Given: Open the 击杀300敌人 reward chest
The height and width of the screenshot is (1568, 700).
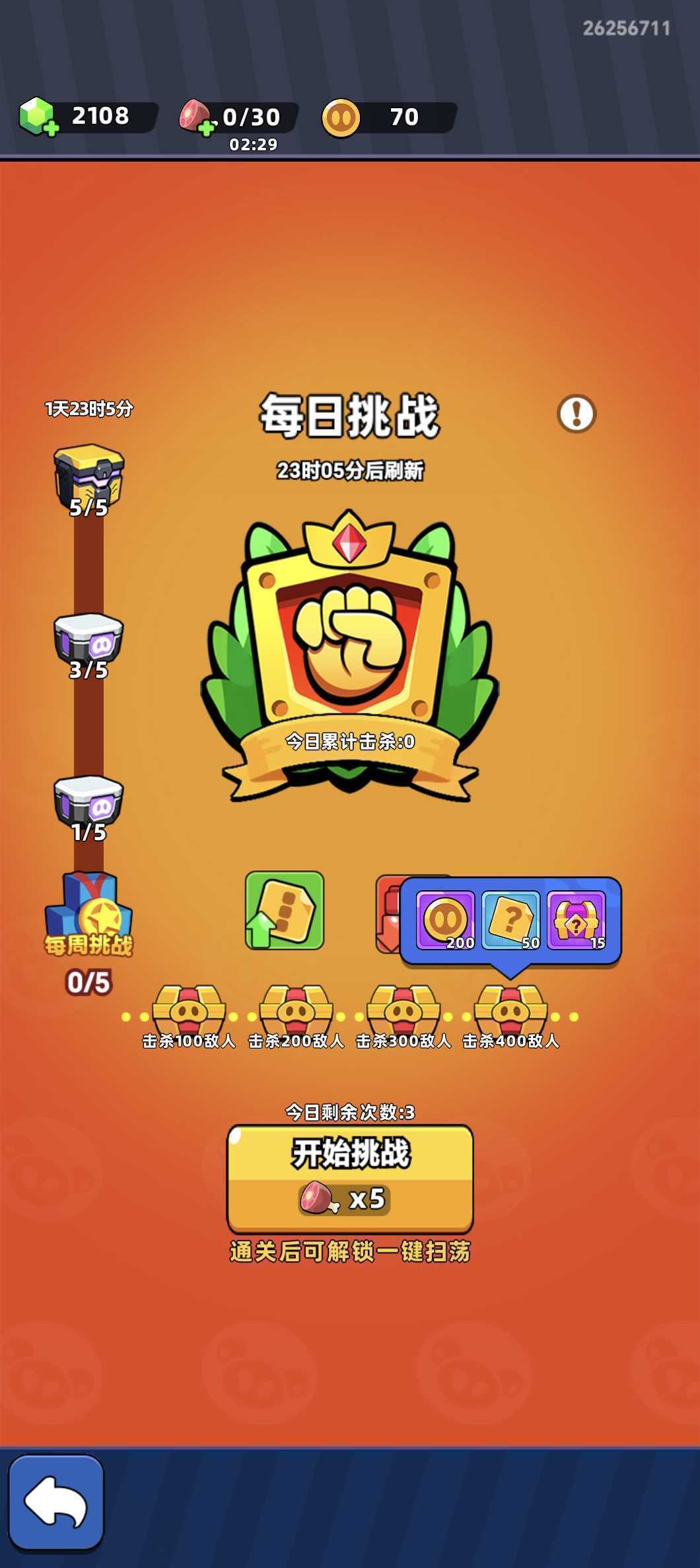Looking at the screenshot, I should click(403, 1011).
